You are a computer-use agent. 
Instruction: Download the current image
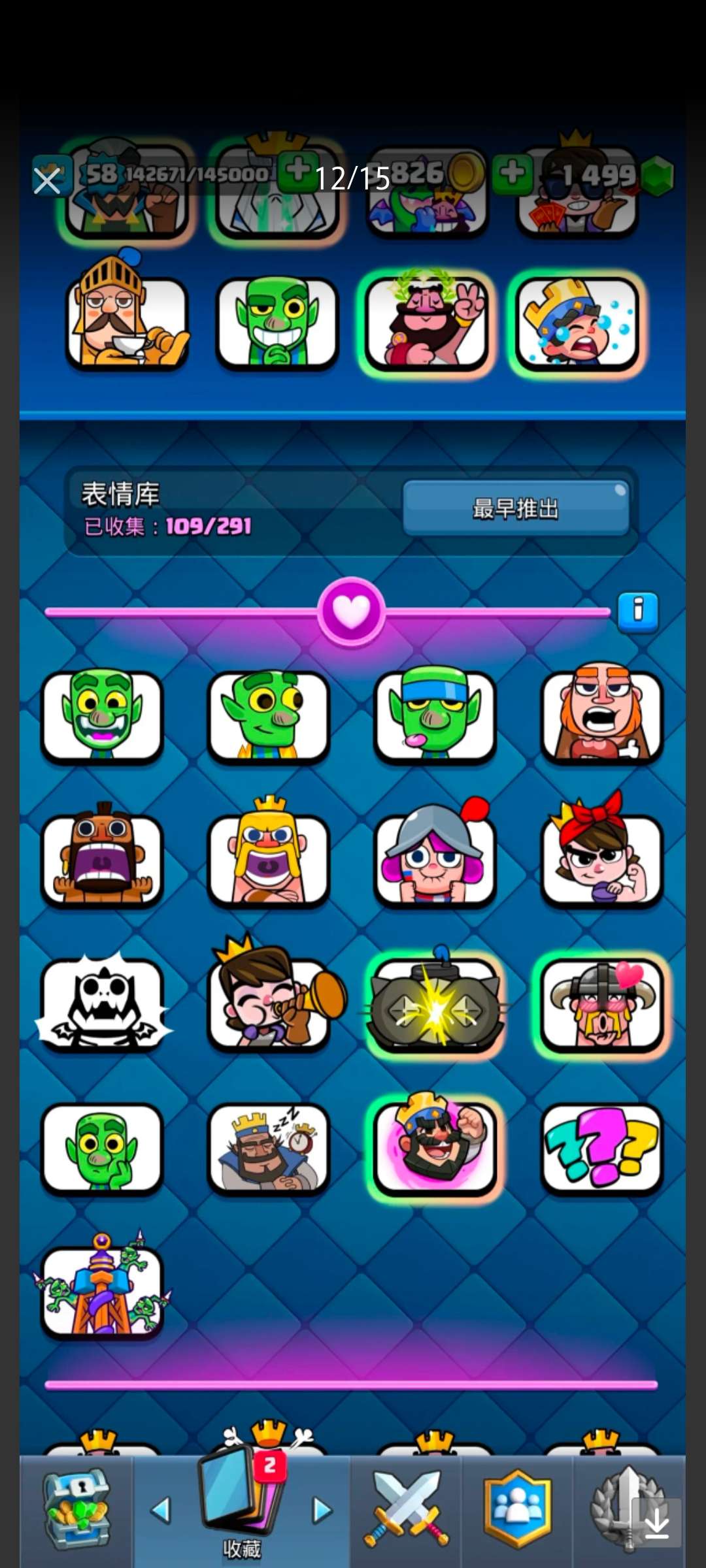[656, 1524]
